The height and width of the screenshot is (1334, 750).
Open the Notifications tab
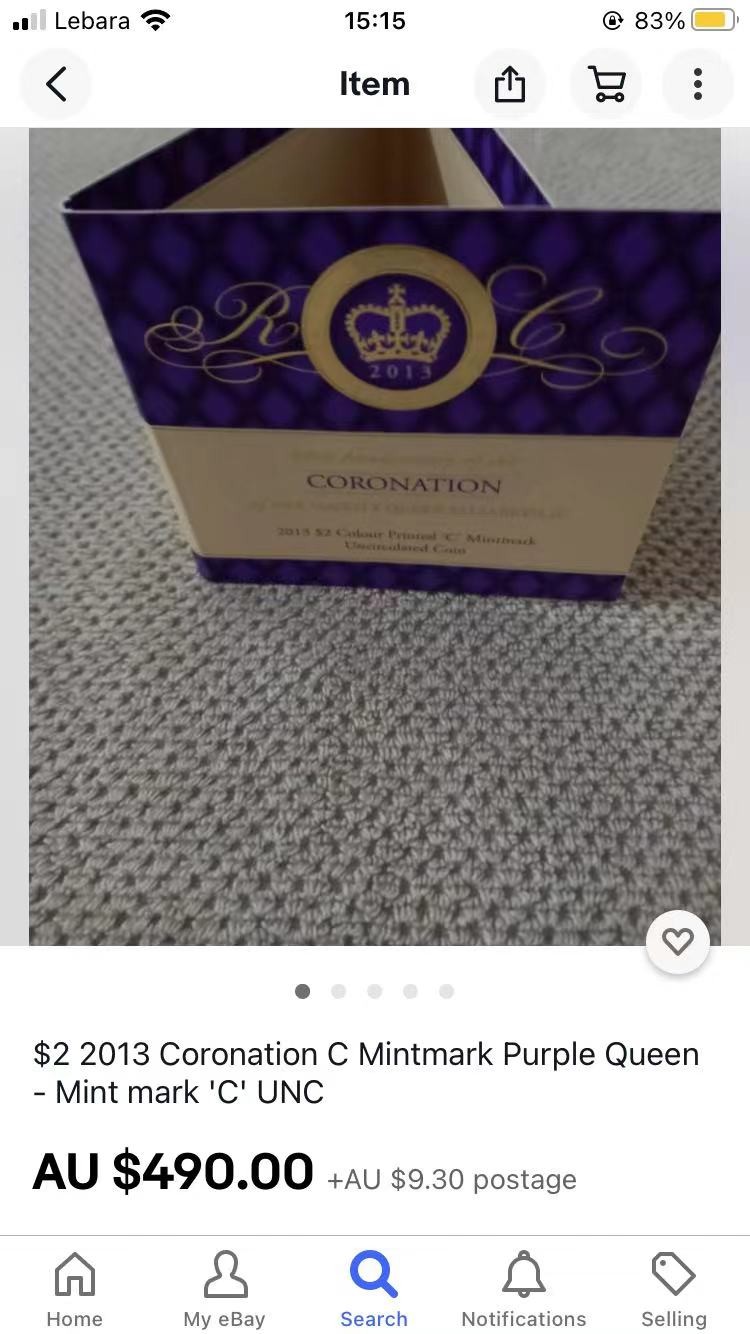coord(524,1289)
